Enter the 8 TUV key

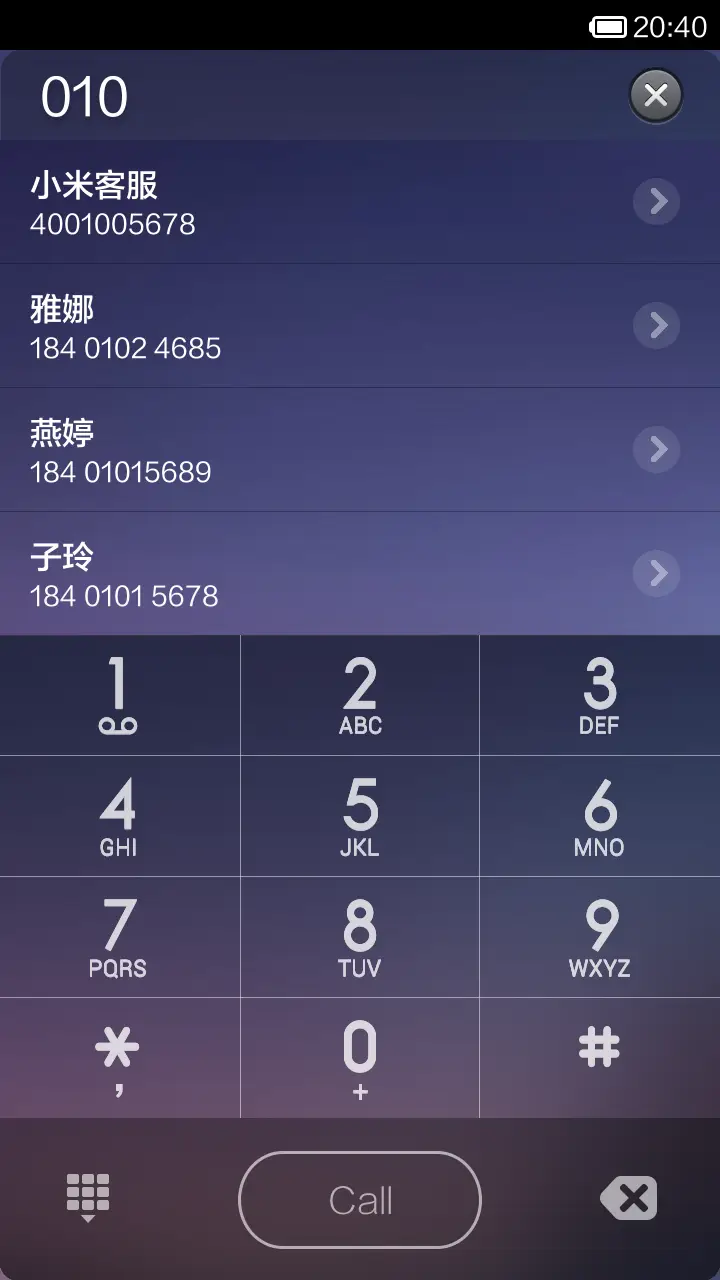360,938
